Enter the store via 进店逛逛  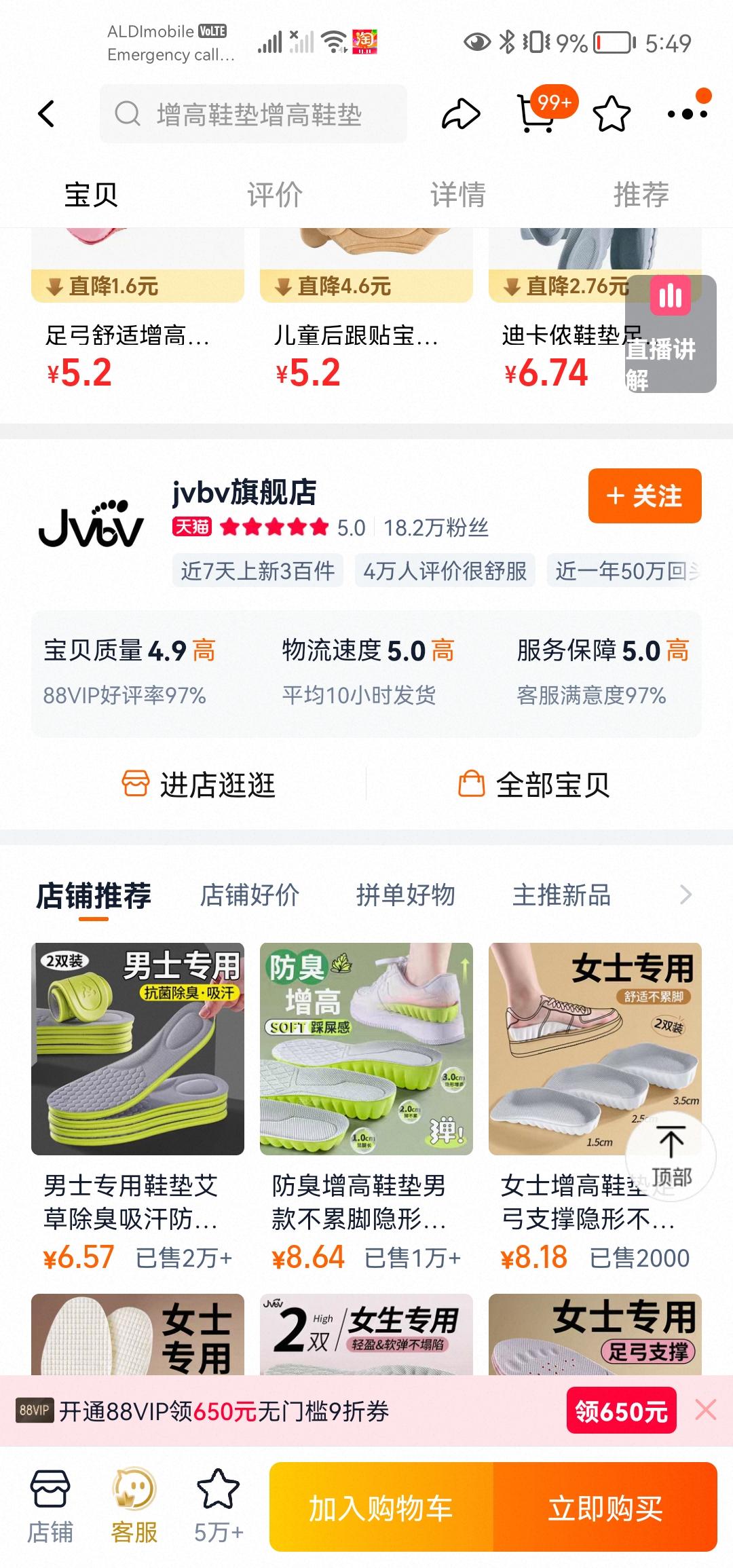(198, 785)
